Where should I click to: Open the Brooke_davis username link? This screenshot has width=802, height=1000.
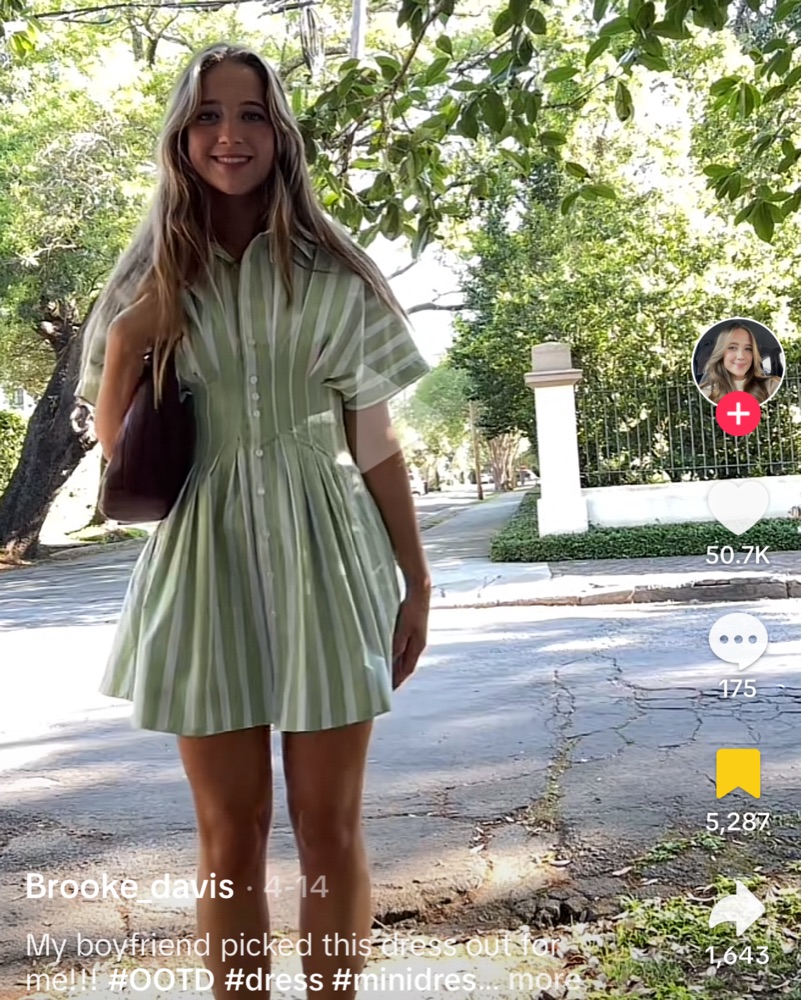coord(129,886)
